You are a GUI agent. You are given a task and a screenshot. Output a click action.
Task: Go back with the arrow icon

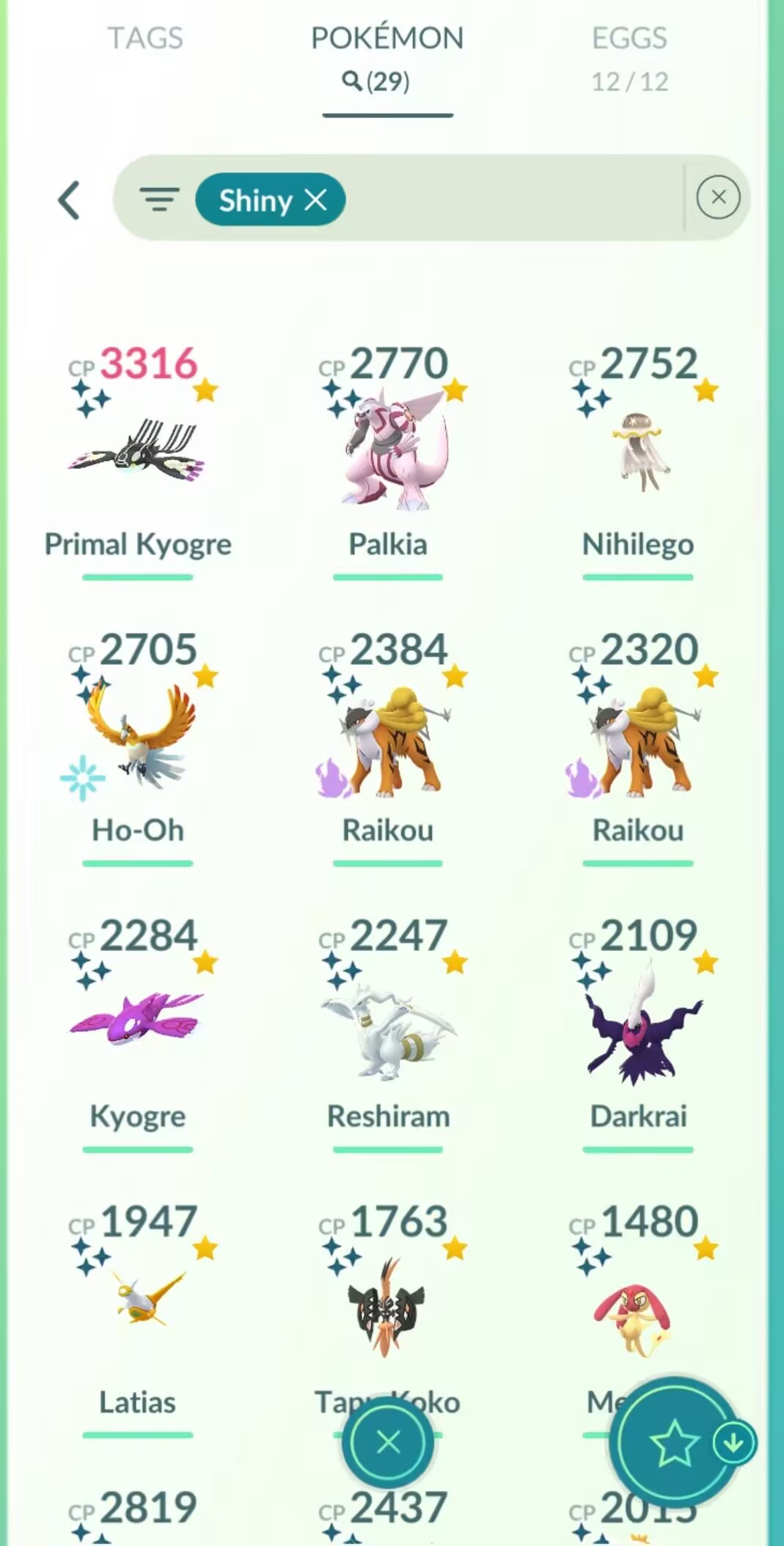(69, 200)
